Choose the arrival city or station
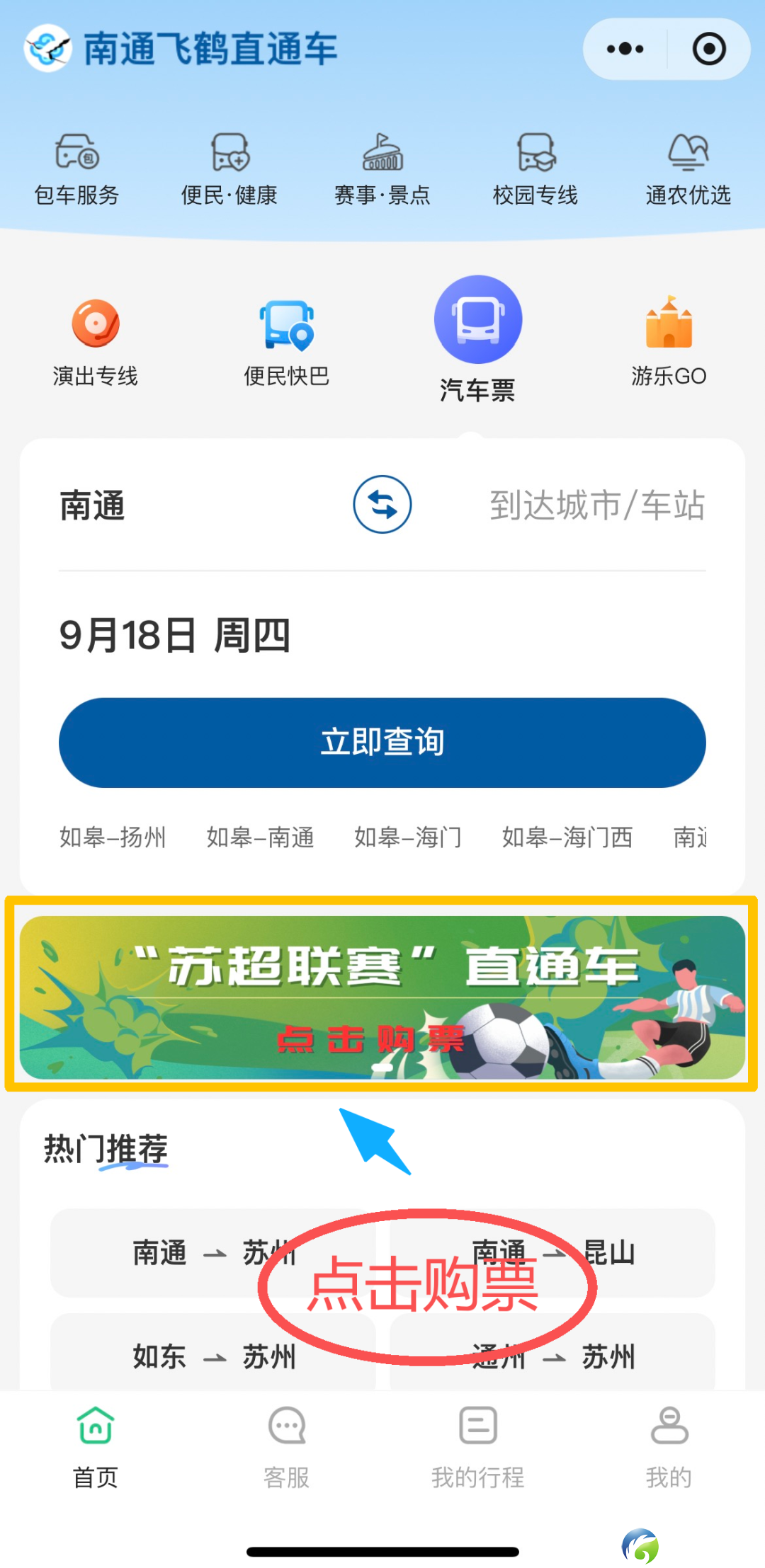 (x=596, y=506)
